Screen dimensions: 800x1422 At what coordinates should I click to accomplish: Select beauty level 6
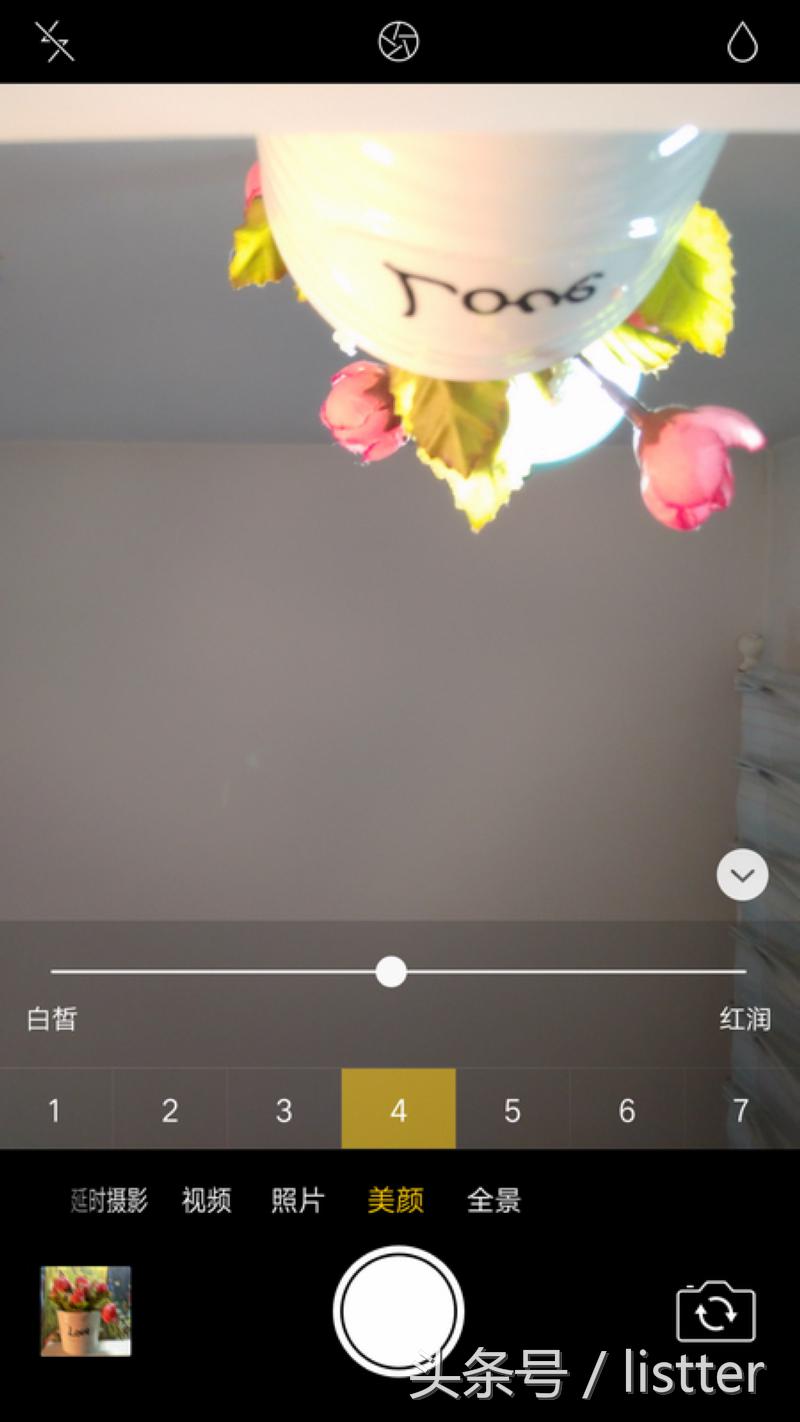tap(627, 1110)
